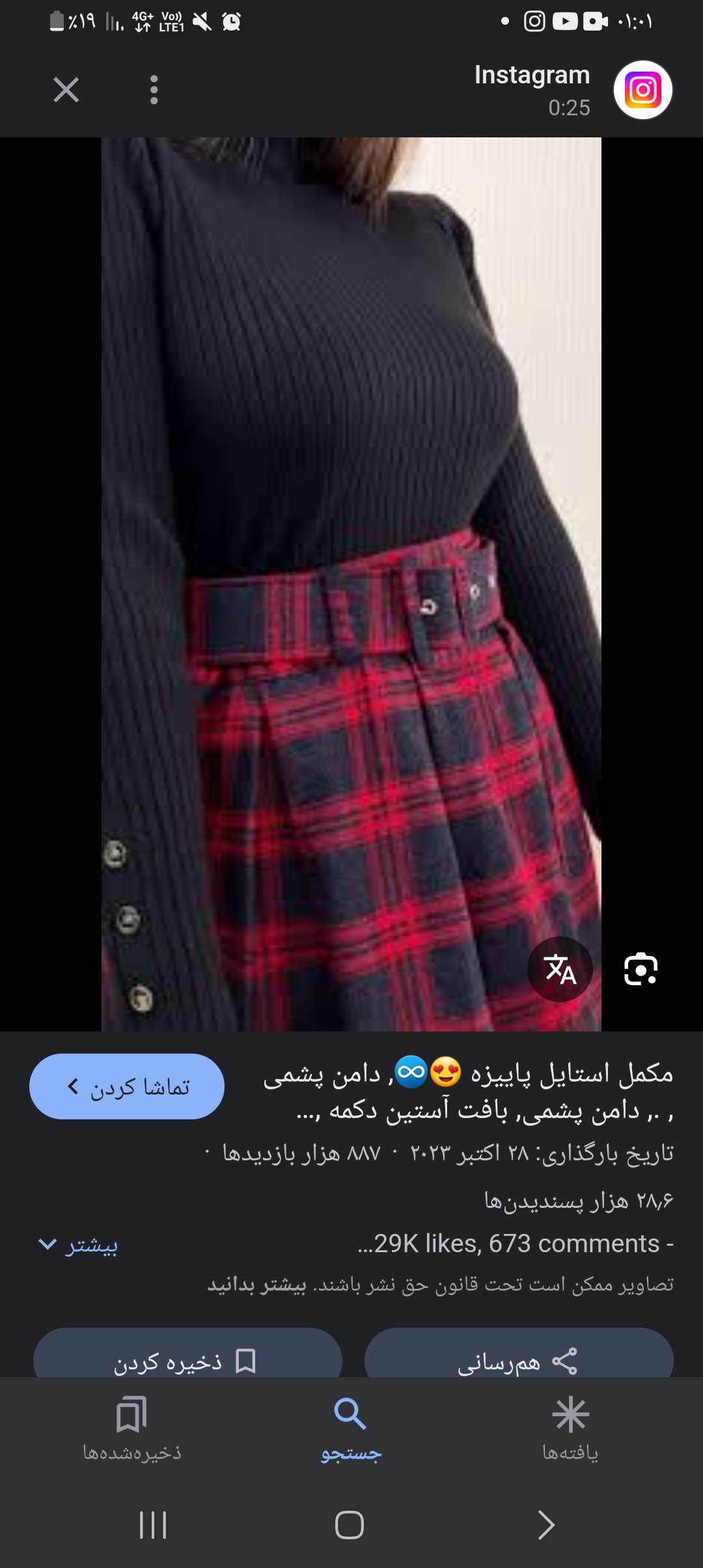Open the fashion video image preview

[351, 584]
